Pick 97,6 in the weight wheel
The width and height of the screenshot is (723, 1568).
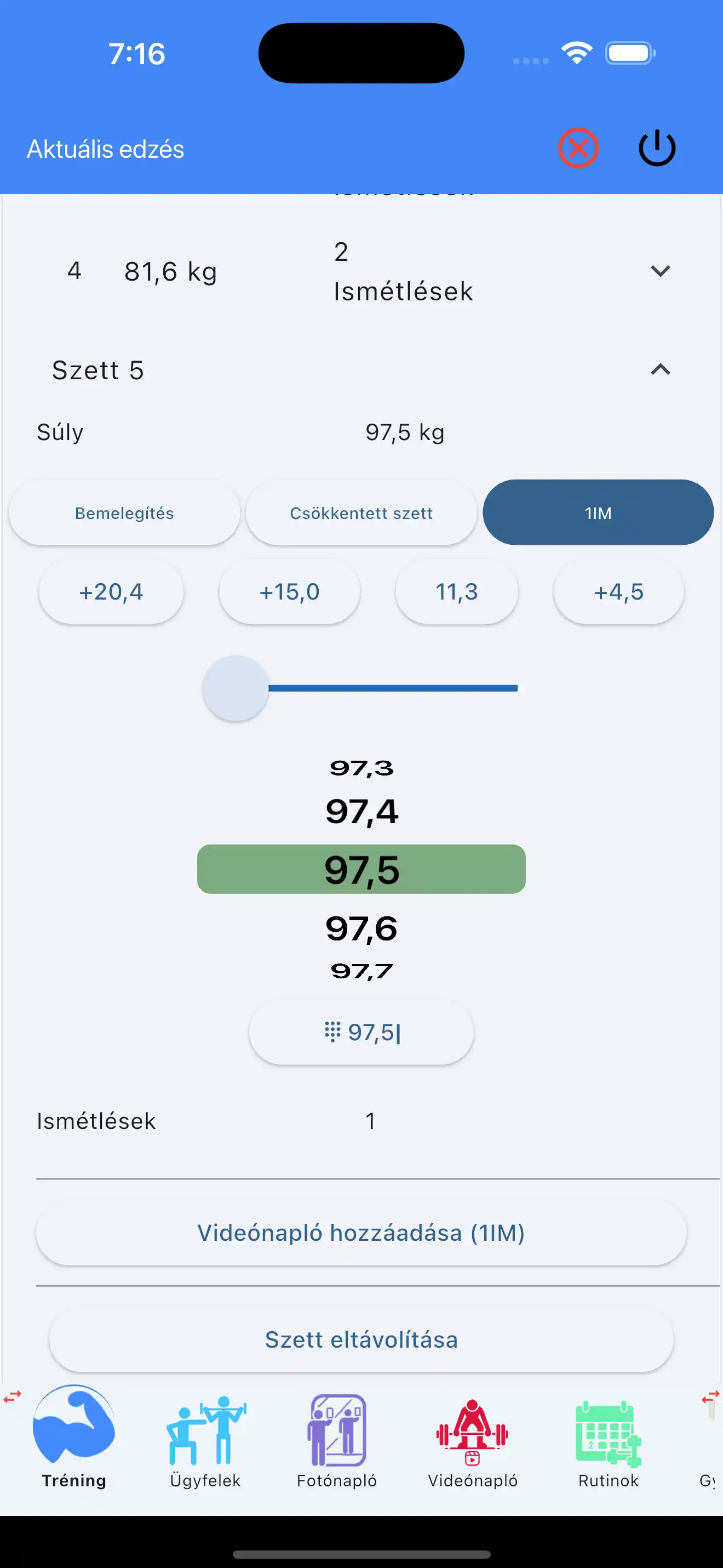[x=361, y=928]
